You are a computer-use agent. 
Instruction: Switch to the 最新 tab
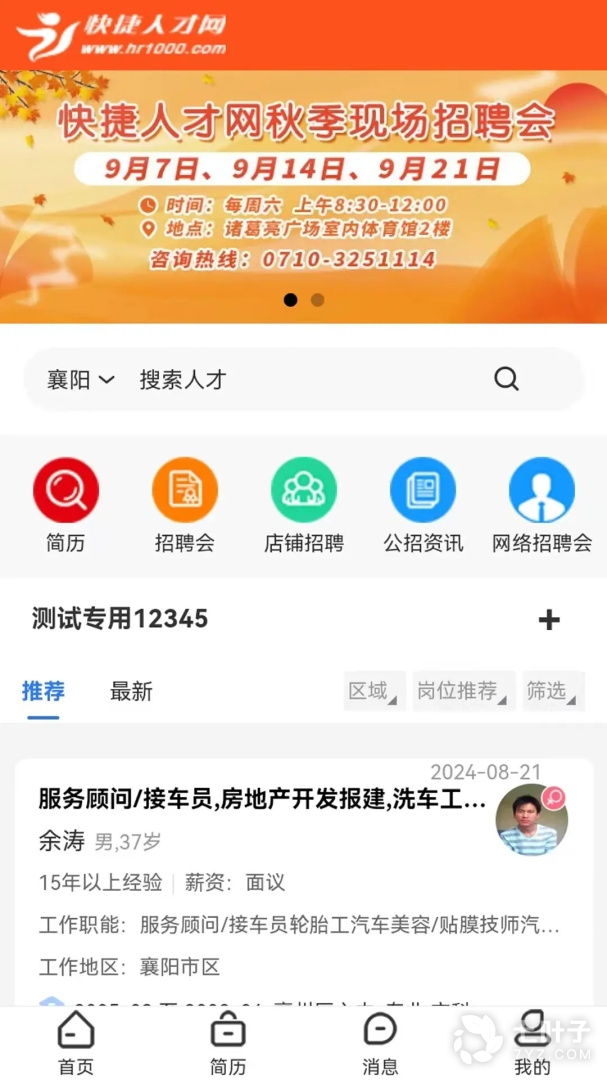[x=131, y=691]
